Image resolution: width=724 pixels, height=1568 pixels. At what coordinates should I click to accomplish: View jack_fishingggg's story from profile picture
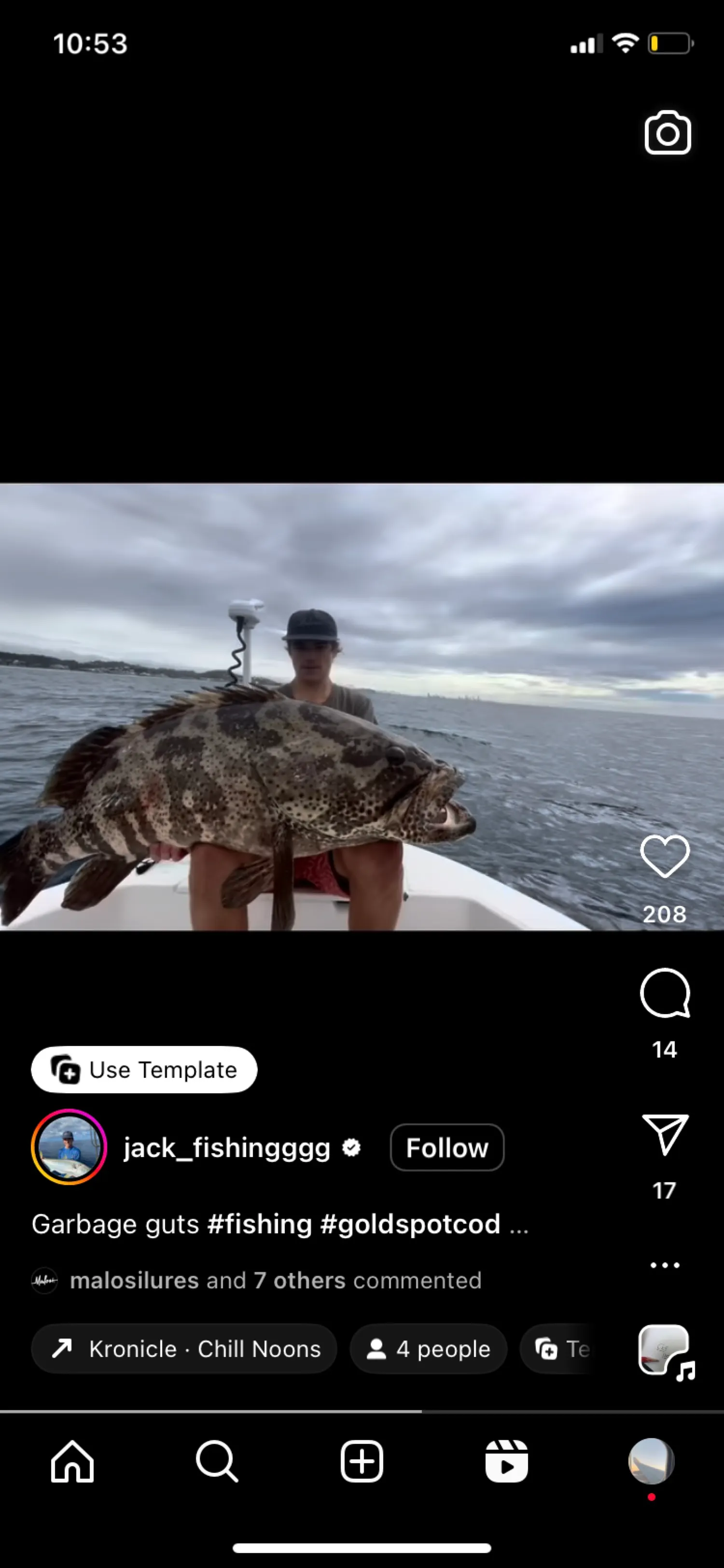[x=69, y=1147]
